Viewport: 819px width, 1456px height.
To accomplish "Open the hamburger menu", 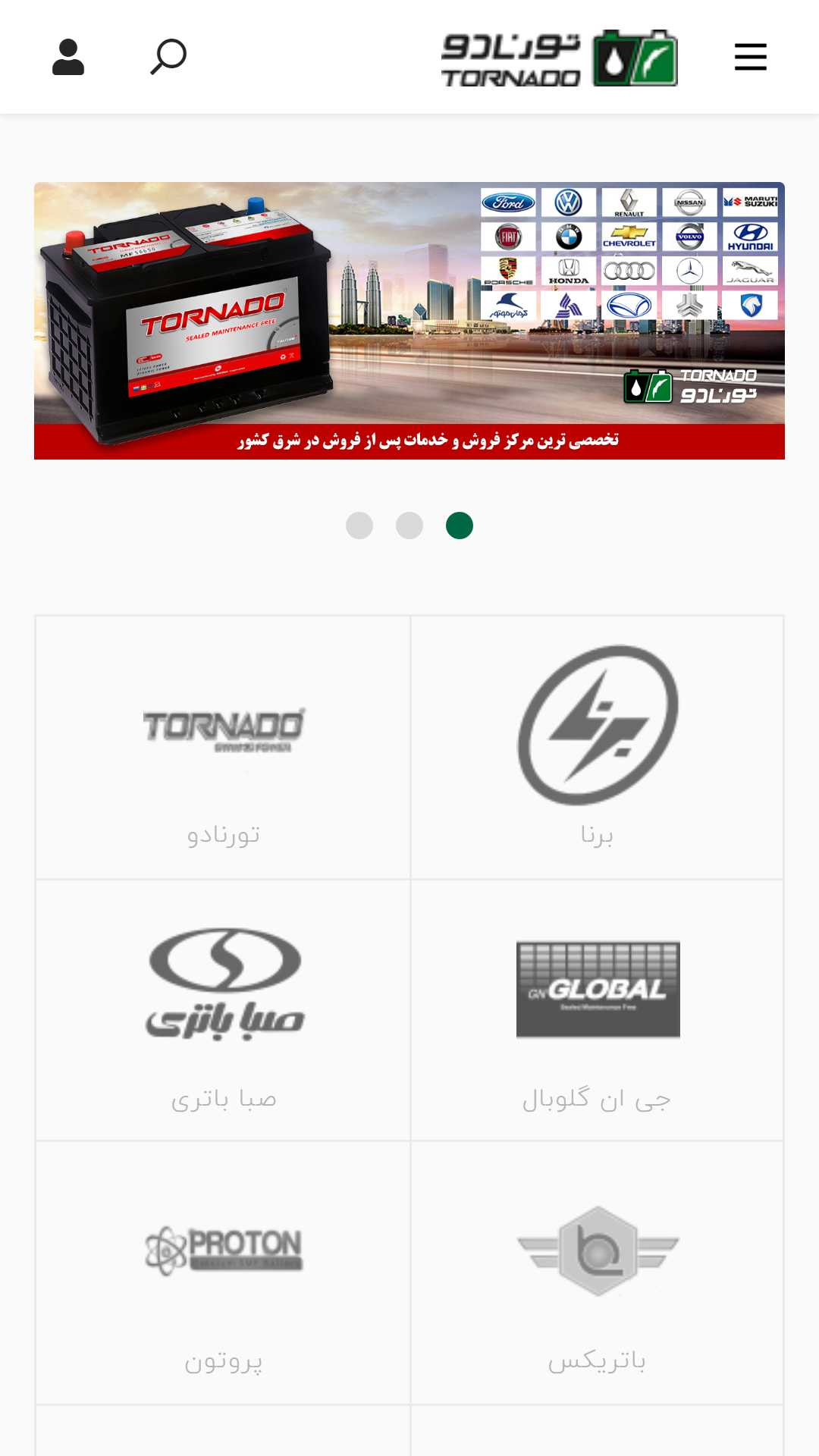I will coord(751,57).
